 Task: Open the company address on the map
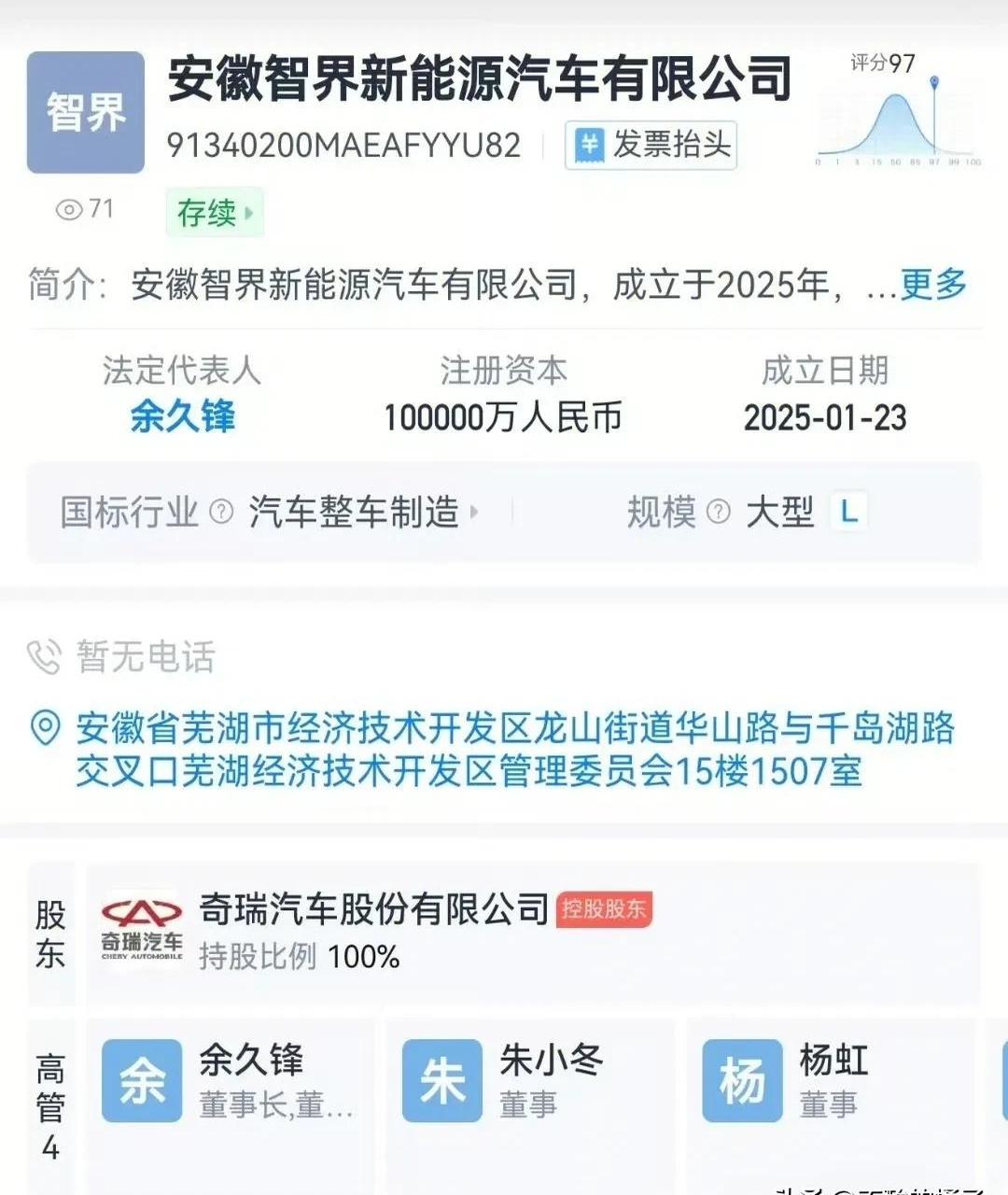tap(514, 750)
